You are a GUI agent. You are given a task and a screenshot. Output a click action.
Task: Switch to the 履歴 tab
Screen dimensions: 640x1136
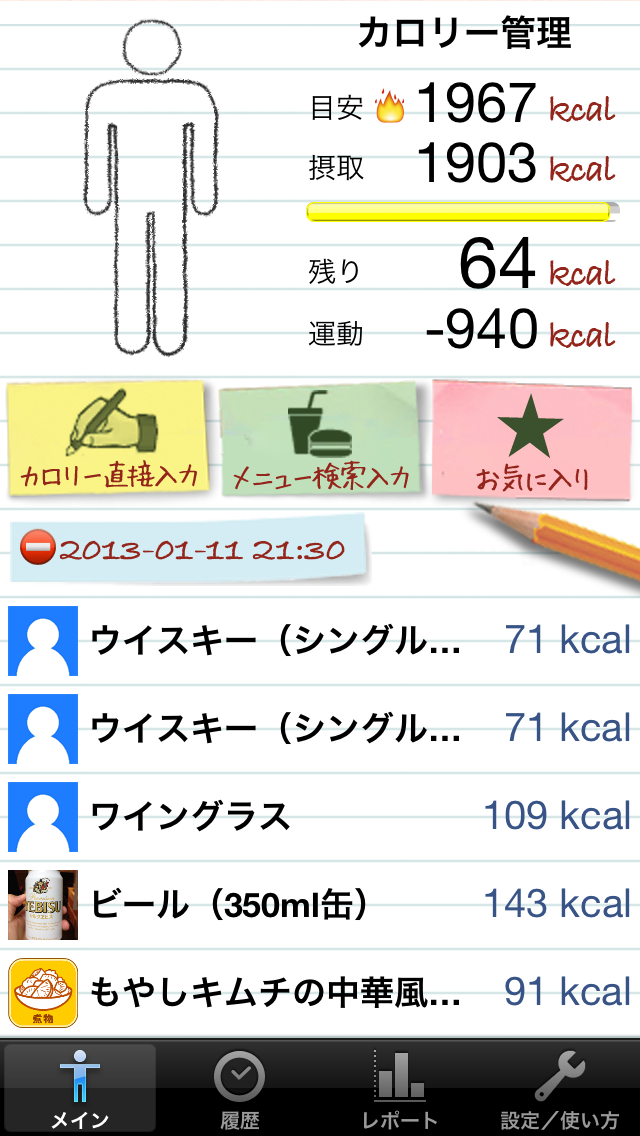point(240,1090)
